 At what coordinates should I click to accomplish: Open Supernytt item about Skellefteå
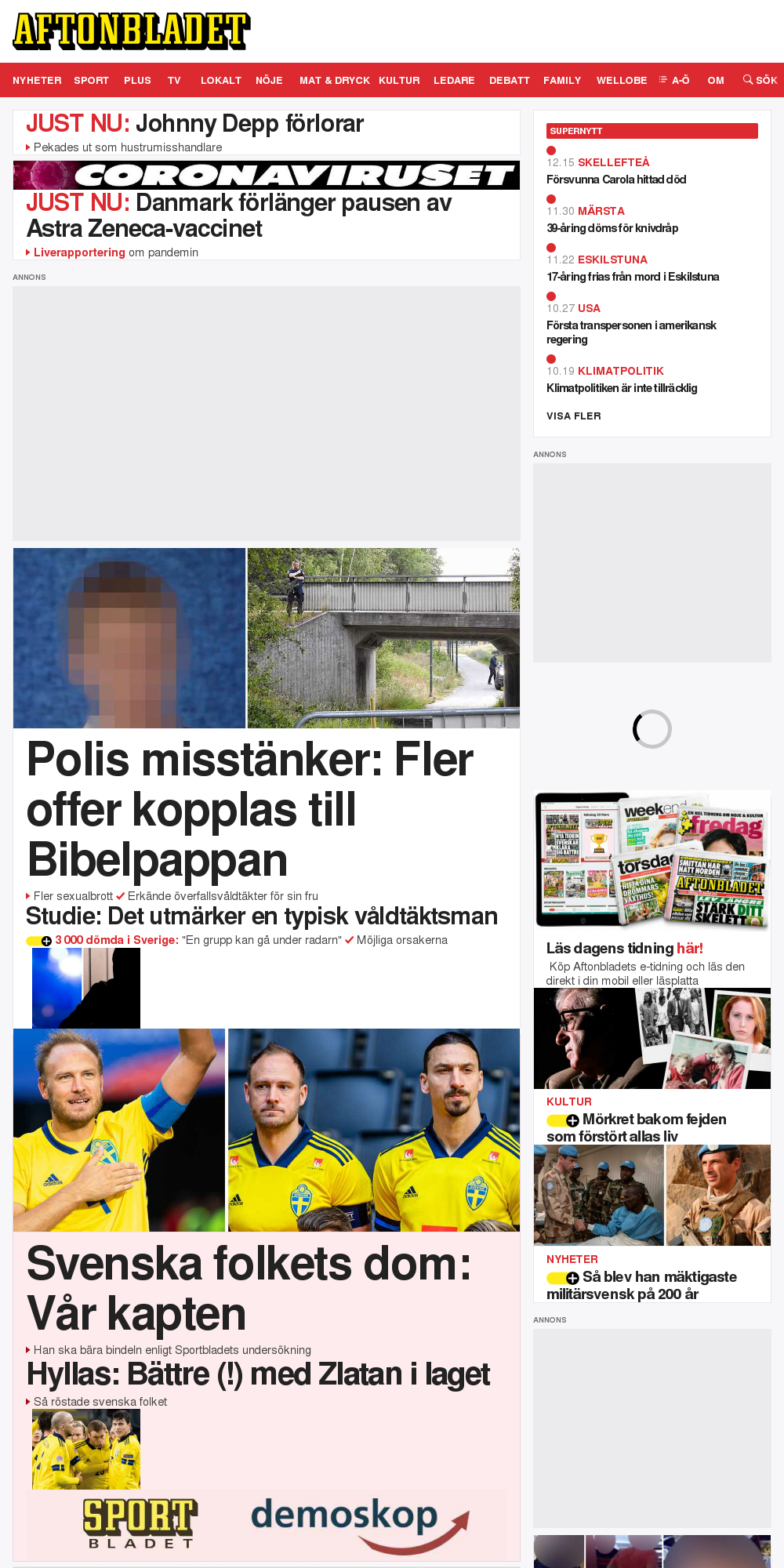pyautogui.click(x=615, y=180)
